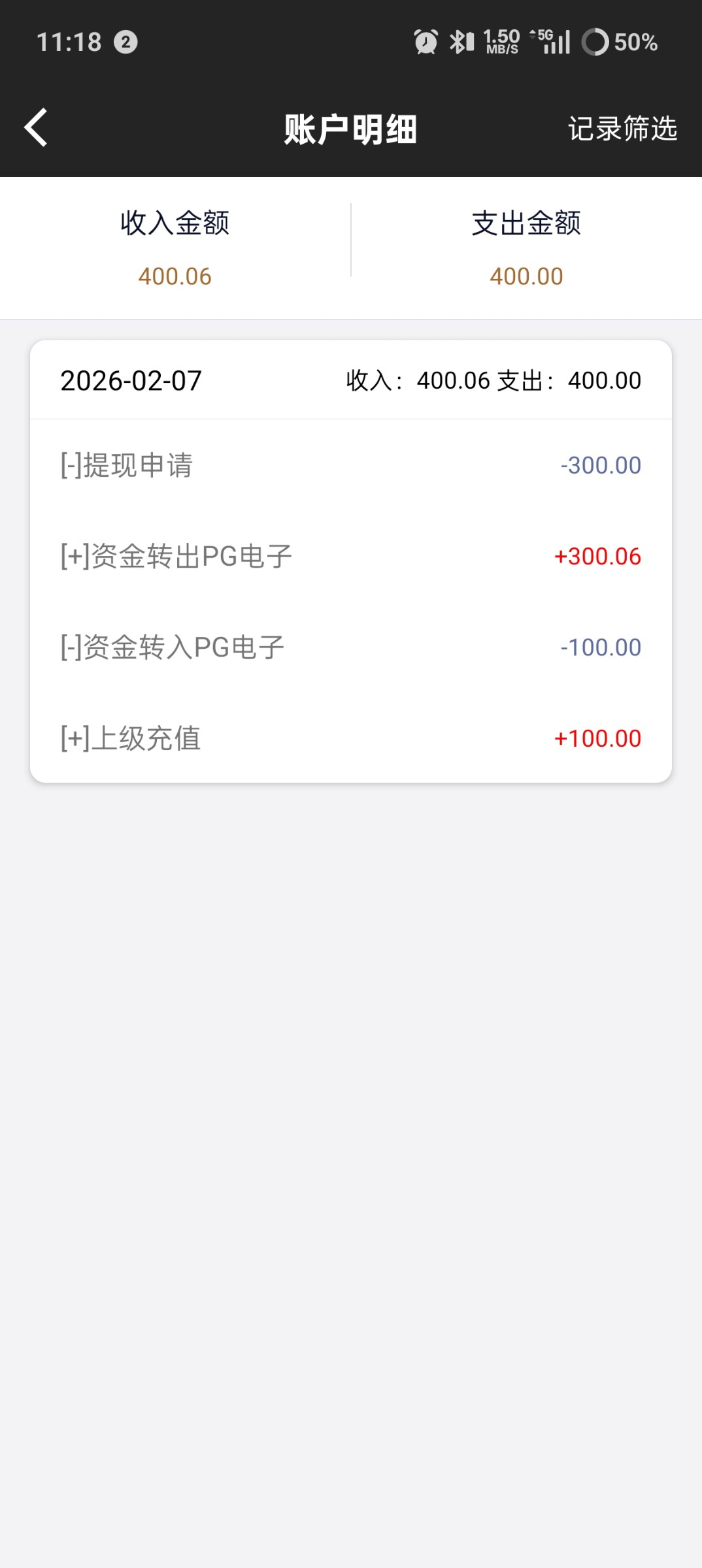Go back using the top-left arrow
The width and height of the screenshot is (702, 1568).
pos(37,128)
